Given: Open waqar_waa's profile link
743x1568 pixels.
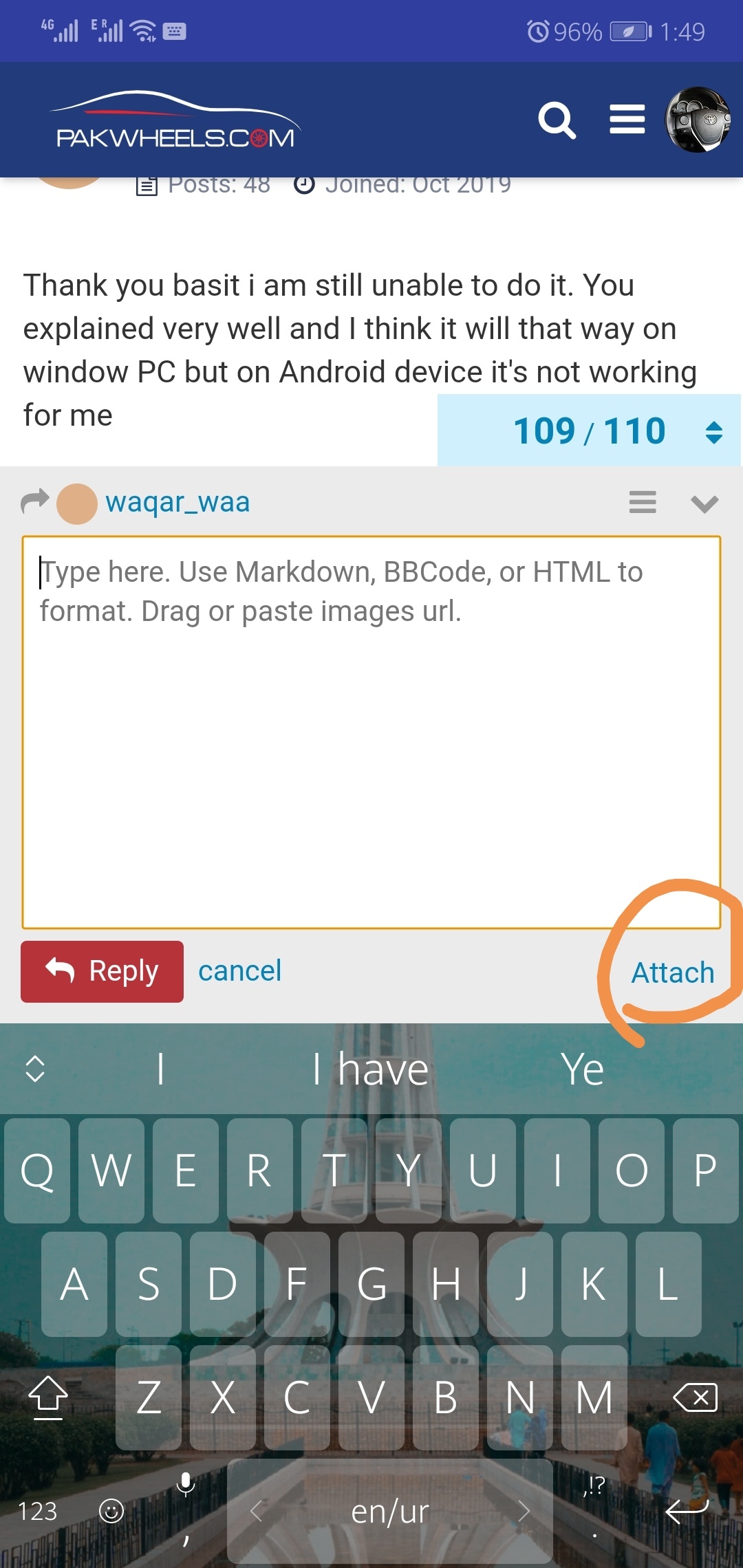Looking at the screenshot, I should pos(177,501).
